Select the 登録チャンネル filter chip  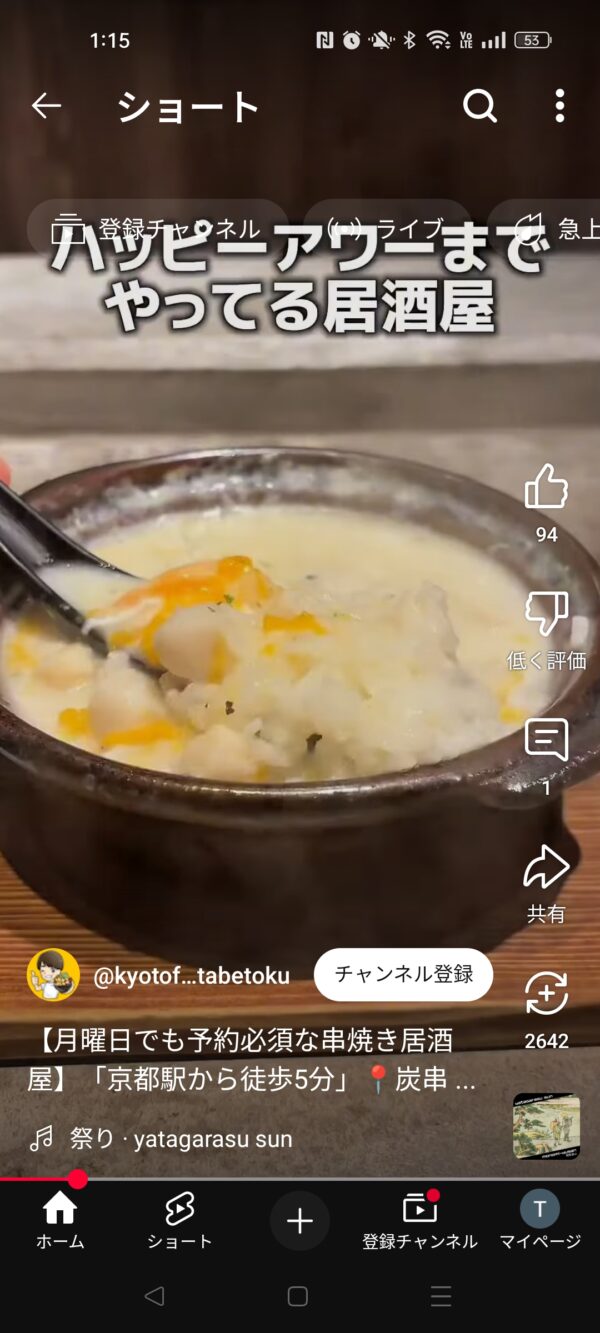click(x=158, y=229)
